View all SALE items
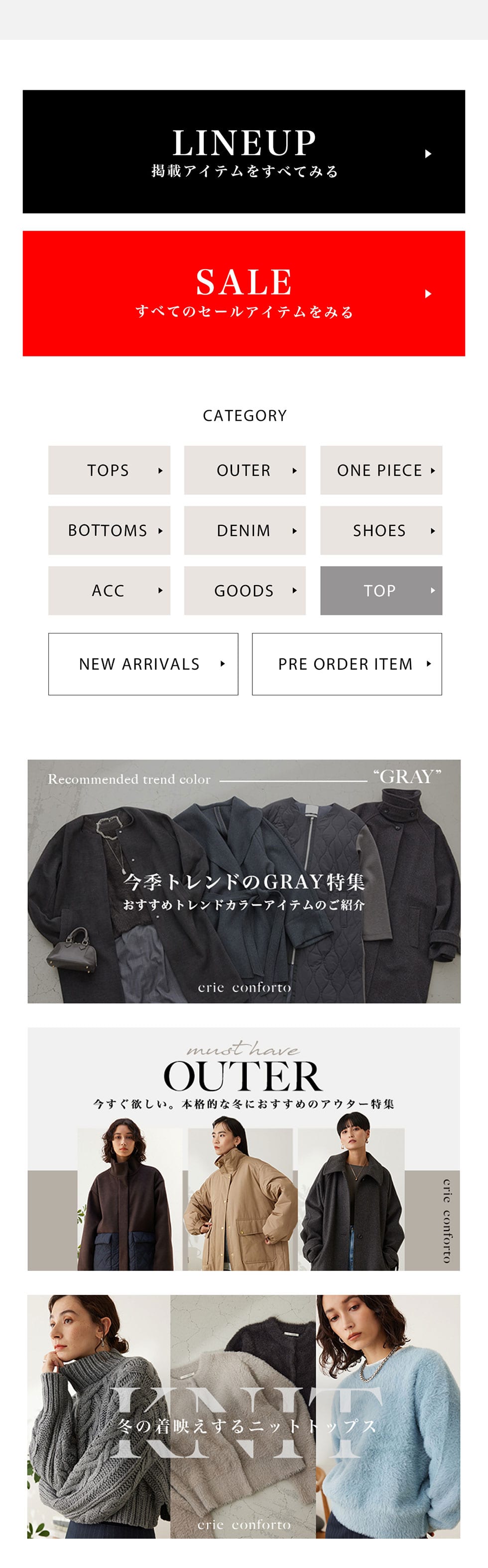 244,294
